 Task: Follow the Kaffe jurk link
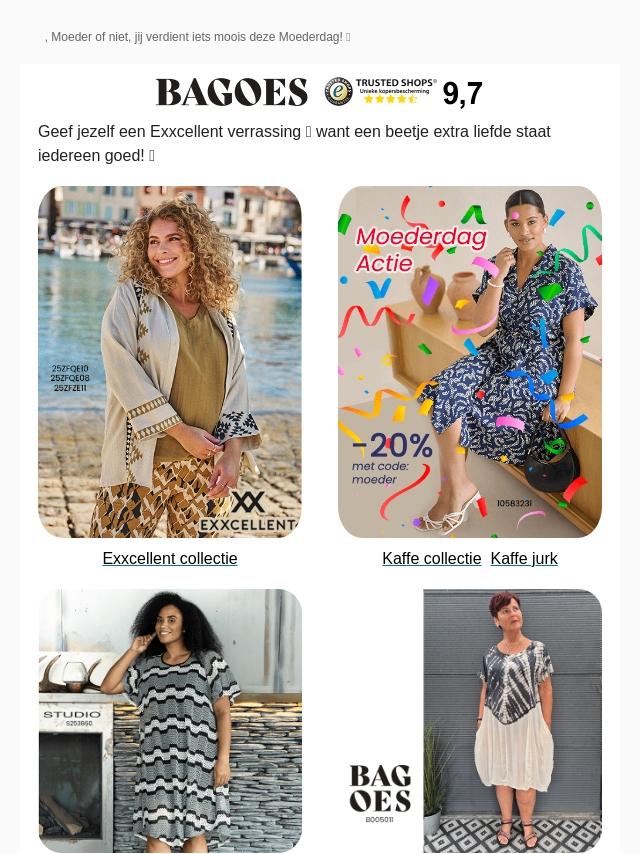524,558
